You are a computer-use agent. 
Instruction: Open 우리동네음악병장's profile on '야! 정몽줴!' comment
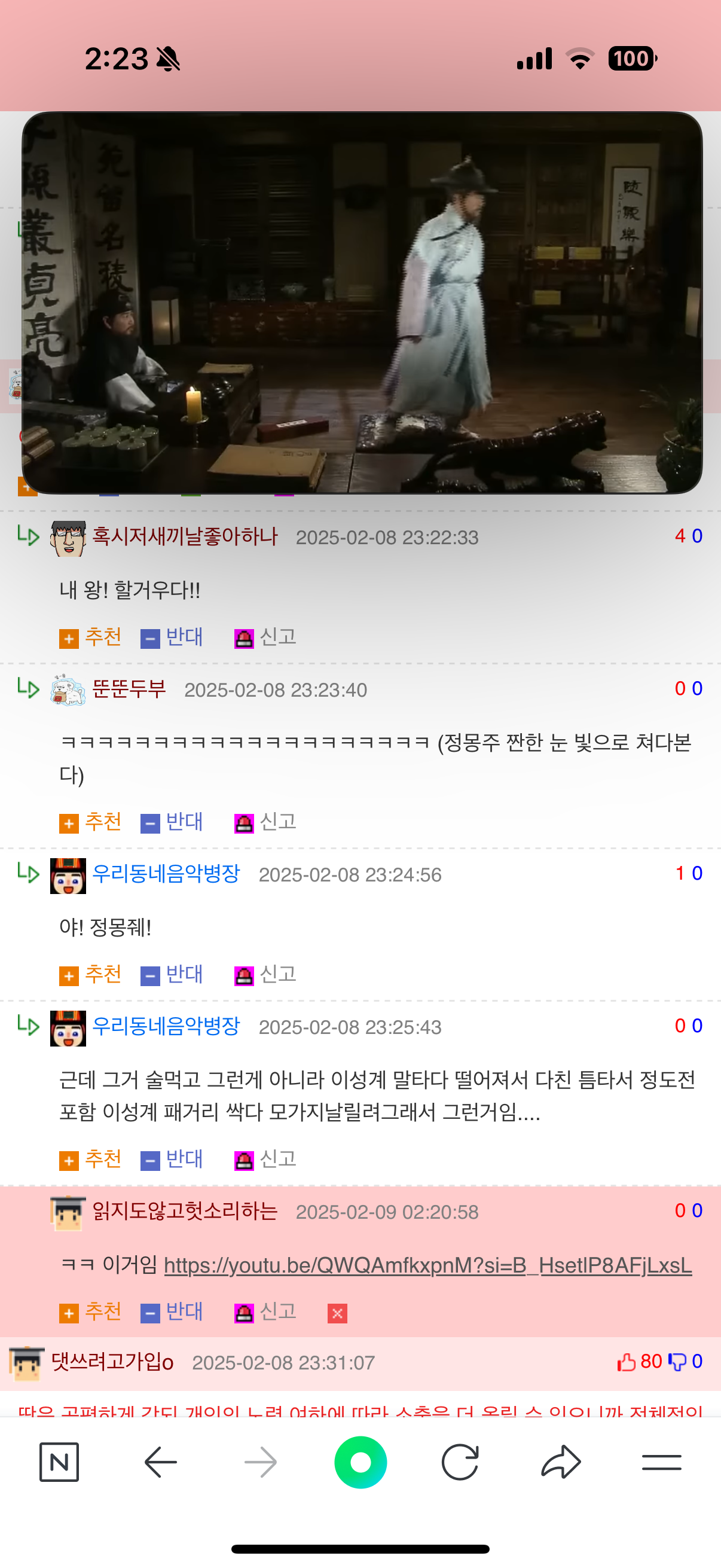tap(166, 874)
